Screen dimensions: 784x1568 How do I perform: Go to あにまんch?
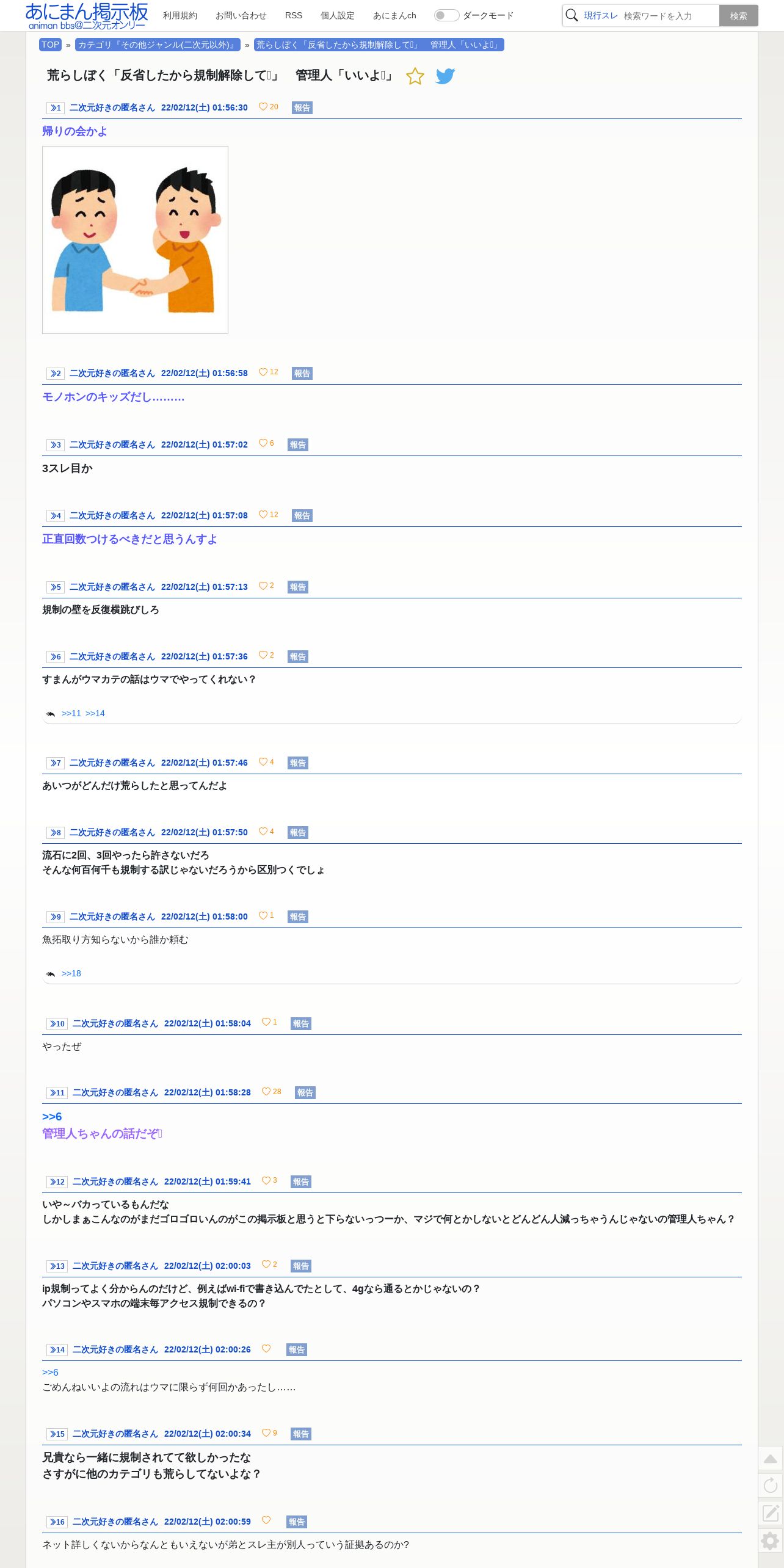point(394,15)
